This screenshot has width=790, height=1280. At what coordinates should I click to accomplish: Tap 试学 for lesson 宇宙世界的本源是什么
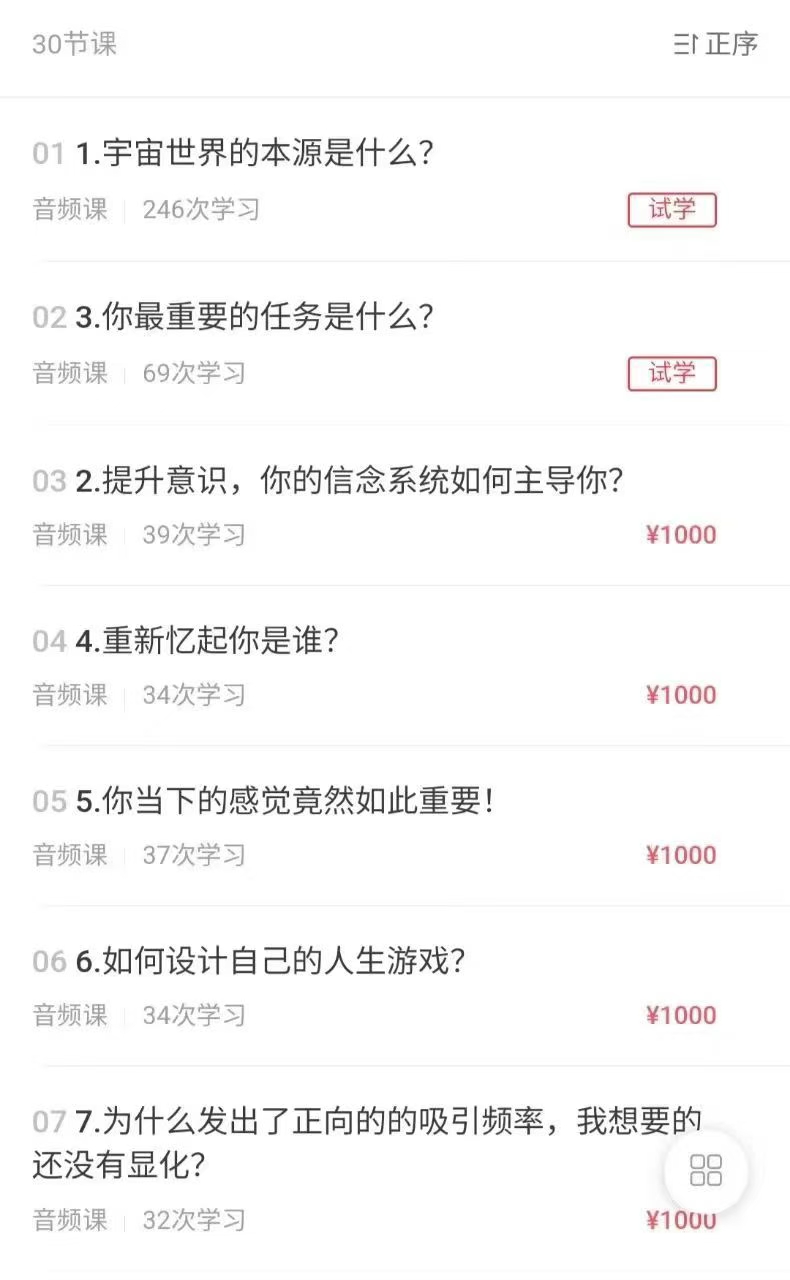coord(672,210)
